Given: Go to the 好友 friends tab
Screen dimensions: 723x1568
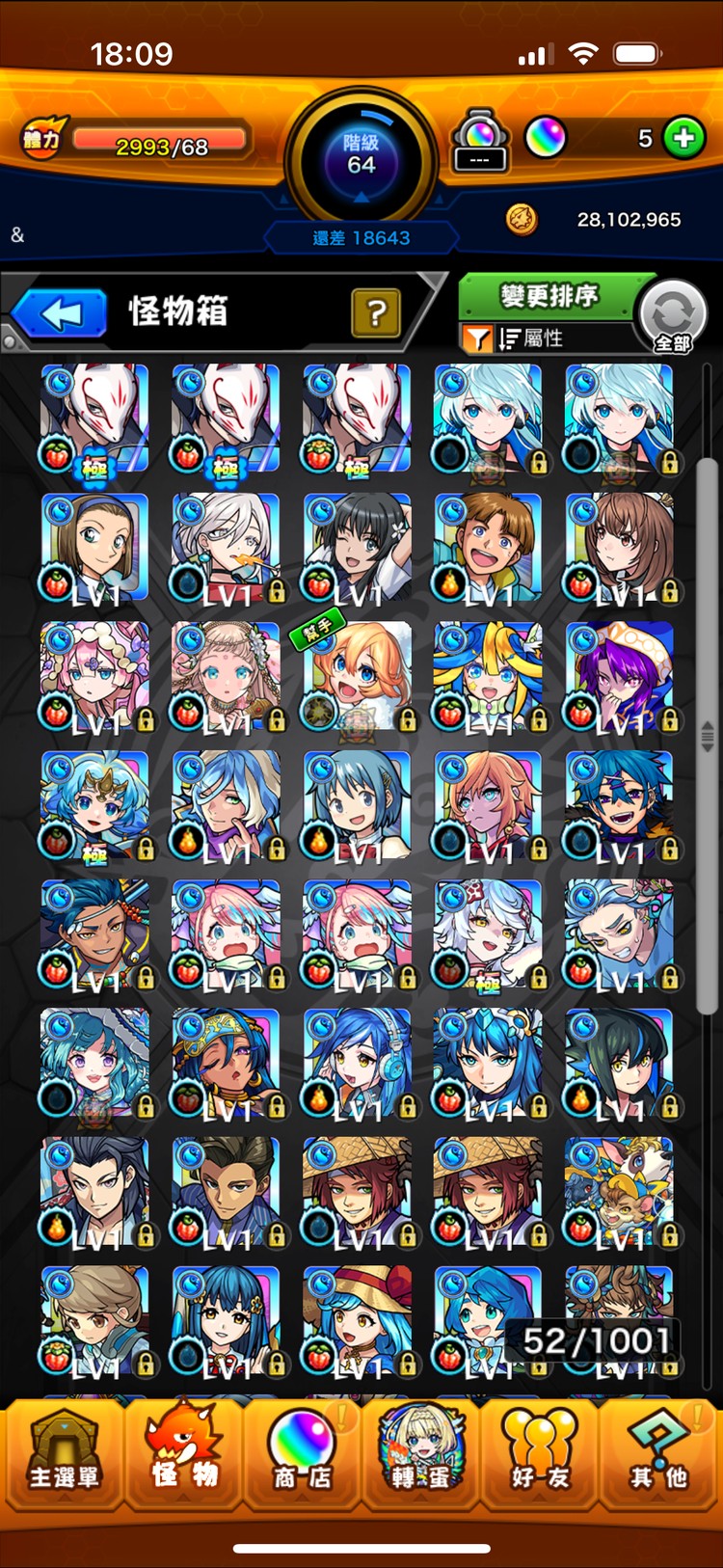Looking at the screenshot, I should [x=540, y=1452].
